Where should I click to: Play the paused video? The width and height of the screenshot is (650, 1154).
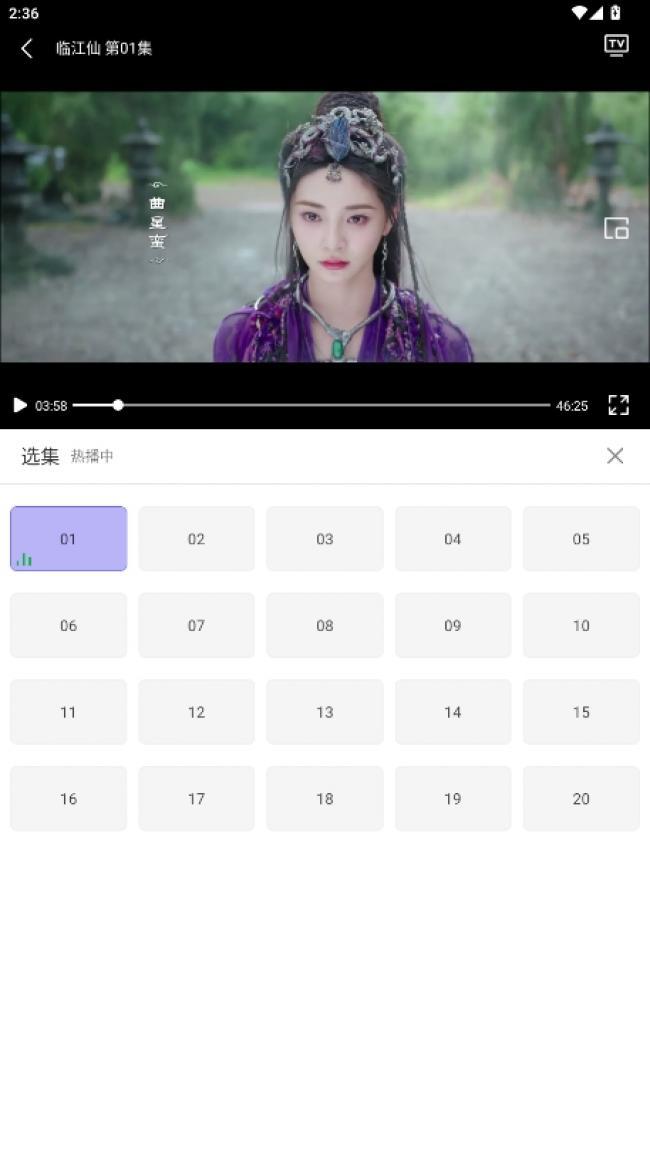pos(19,405)
